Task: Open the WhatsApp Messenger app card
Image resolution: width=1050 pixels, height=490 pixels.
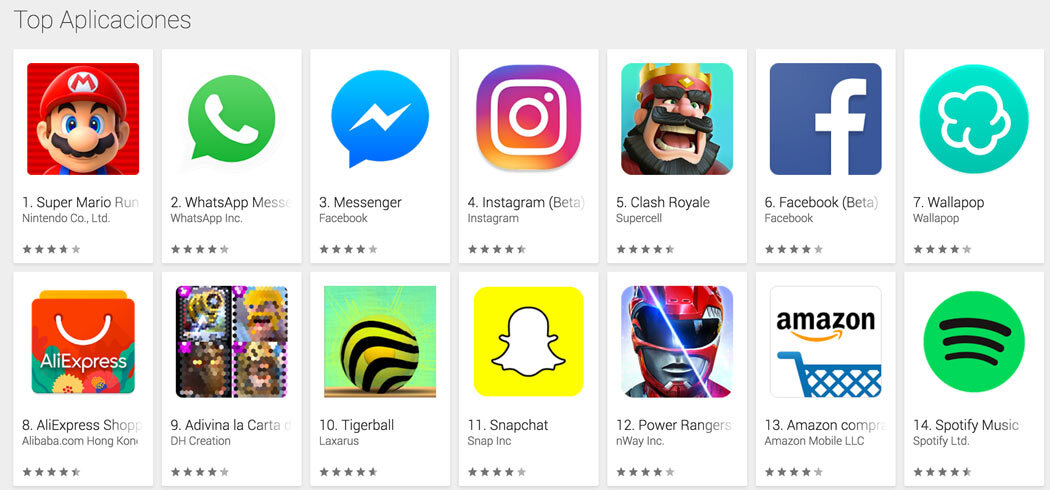Action: point(231,119)
